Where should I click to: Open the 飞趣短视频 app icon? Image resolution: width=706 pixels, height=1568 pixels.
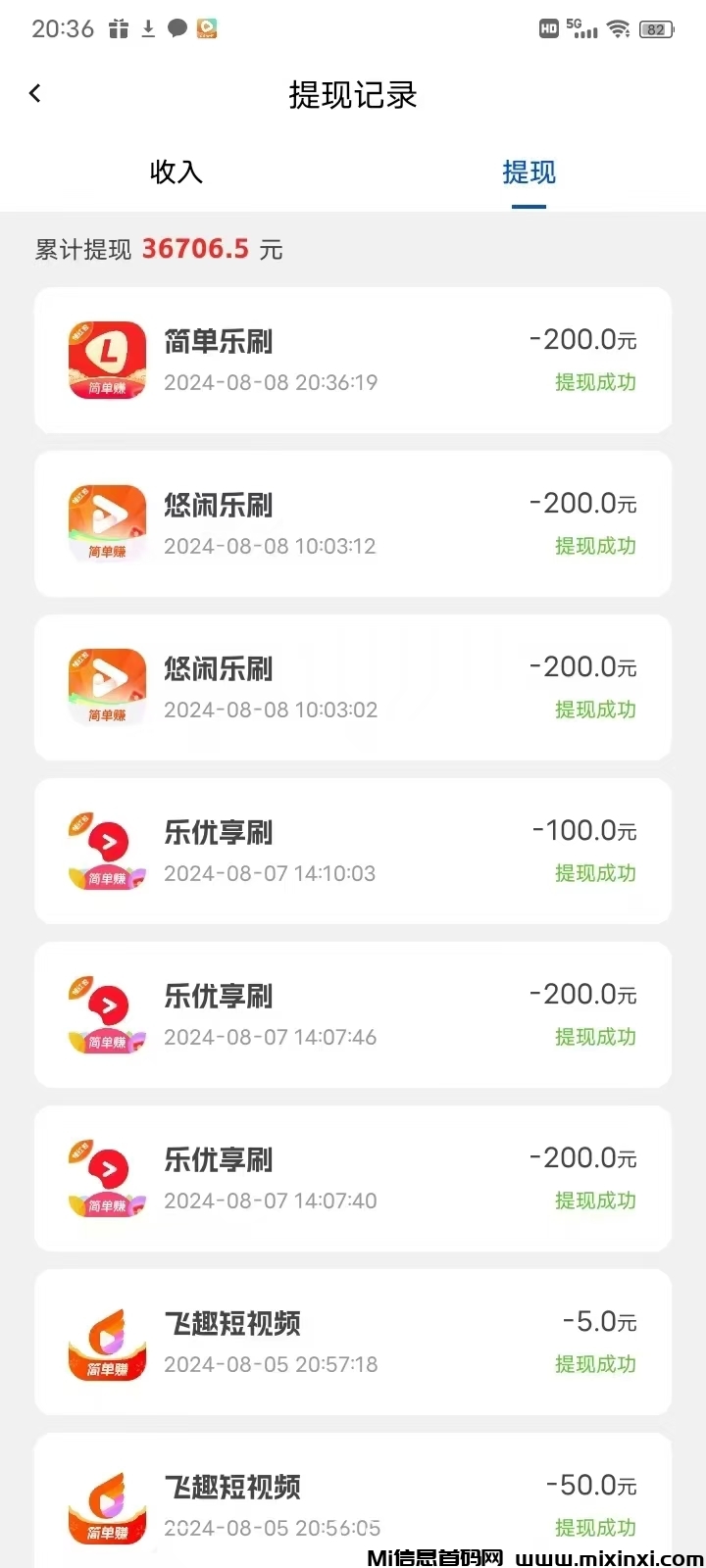tap(106, 1342)
